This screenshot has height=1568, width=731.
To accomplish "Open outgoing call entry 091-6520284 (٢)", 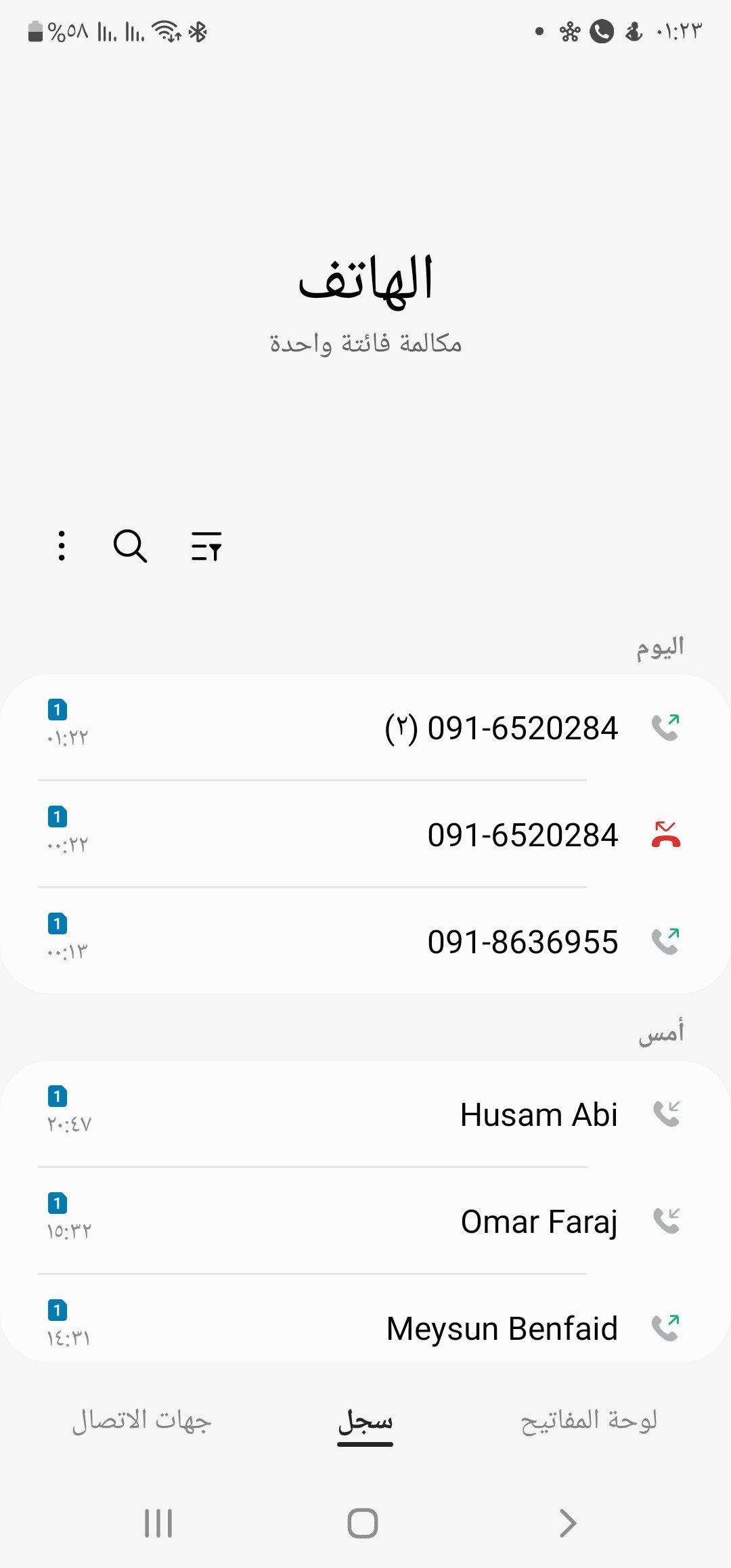I will (365, 728).
